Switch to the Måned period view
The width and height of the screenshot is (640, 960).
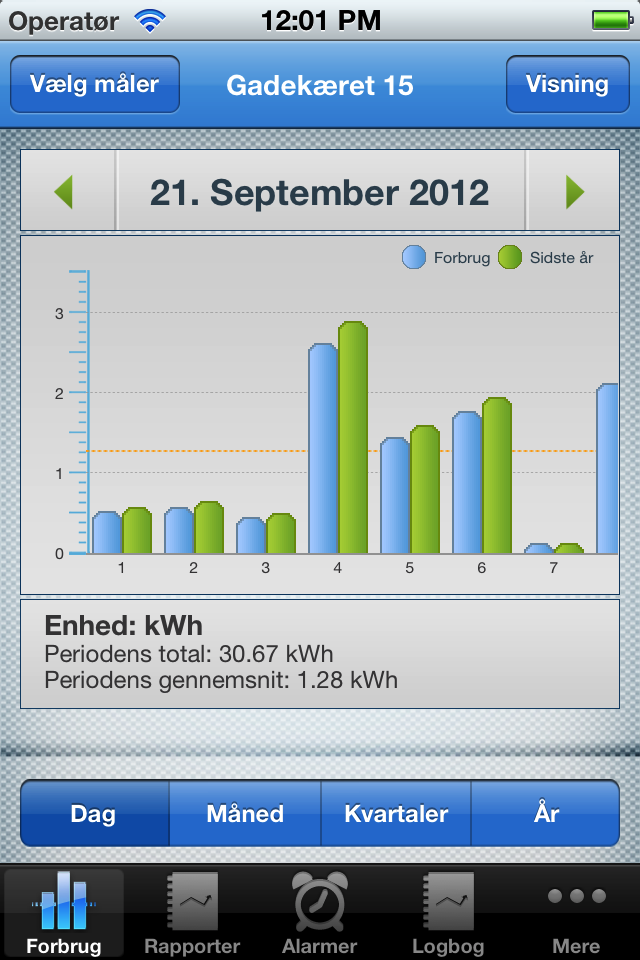pyautogui.click(x=245, y=814)
